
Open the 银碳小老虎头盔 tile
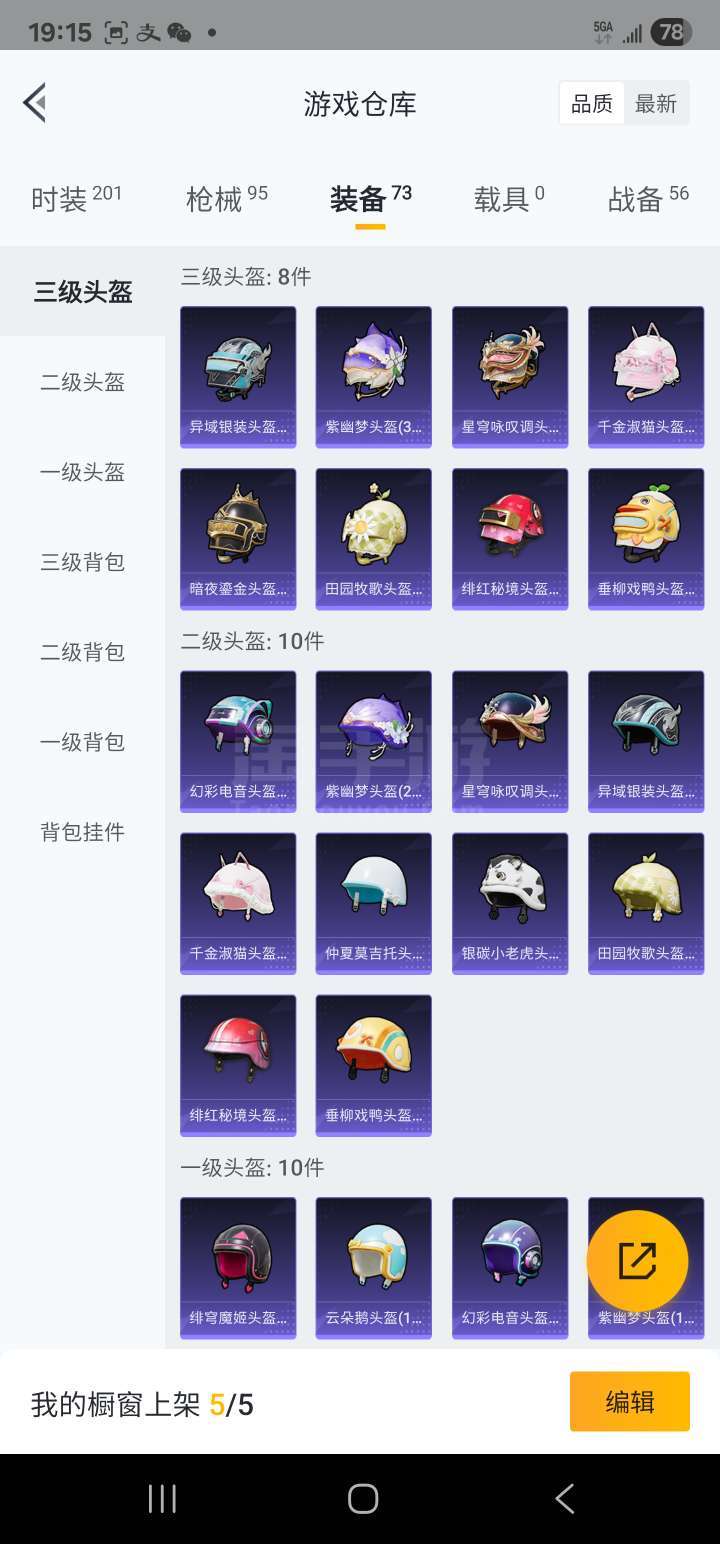click(510, 903)
